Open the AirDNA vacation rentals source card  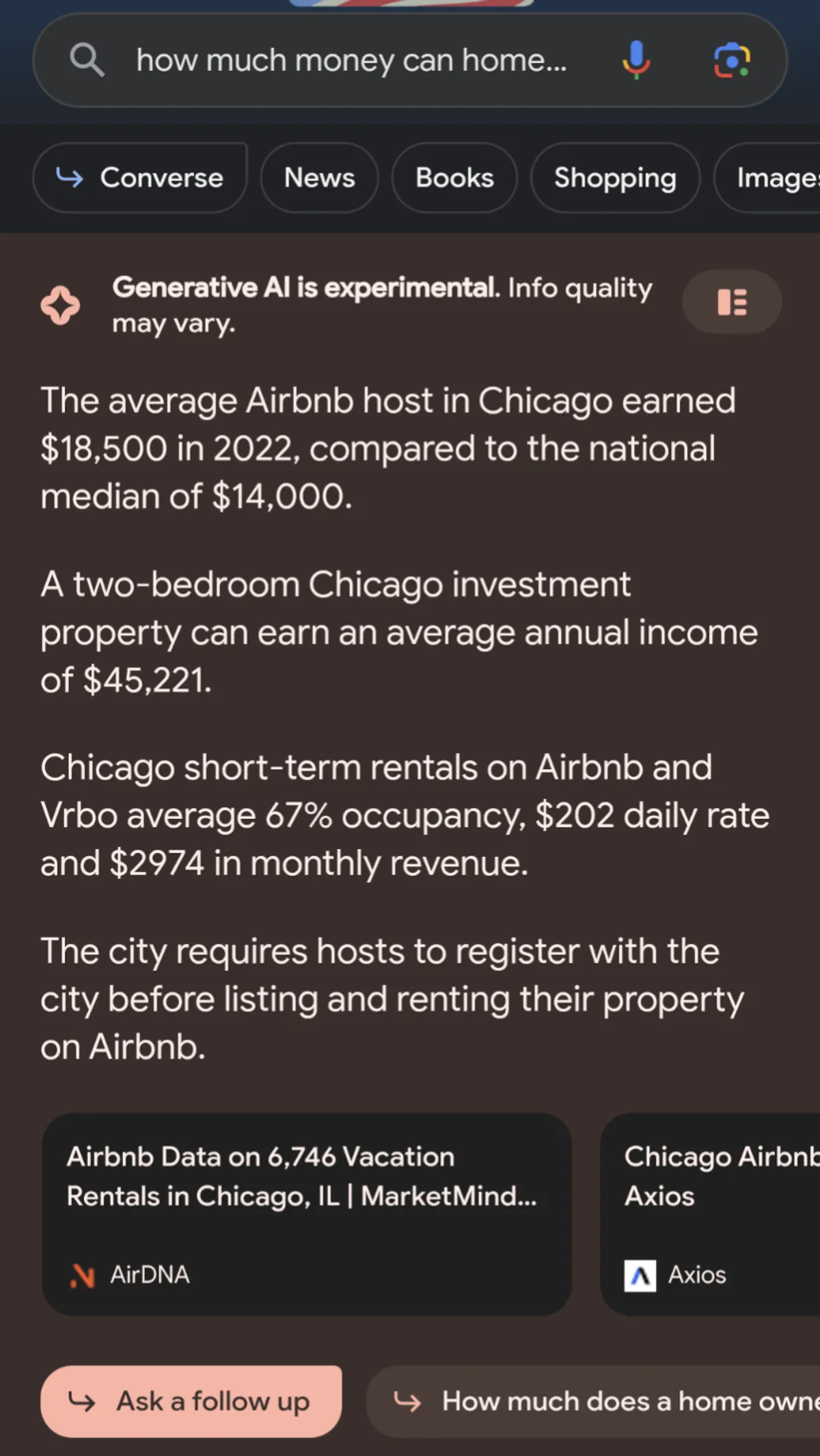pyautogui.click(x=306, y=1214)
